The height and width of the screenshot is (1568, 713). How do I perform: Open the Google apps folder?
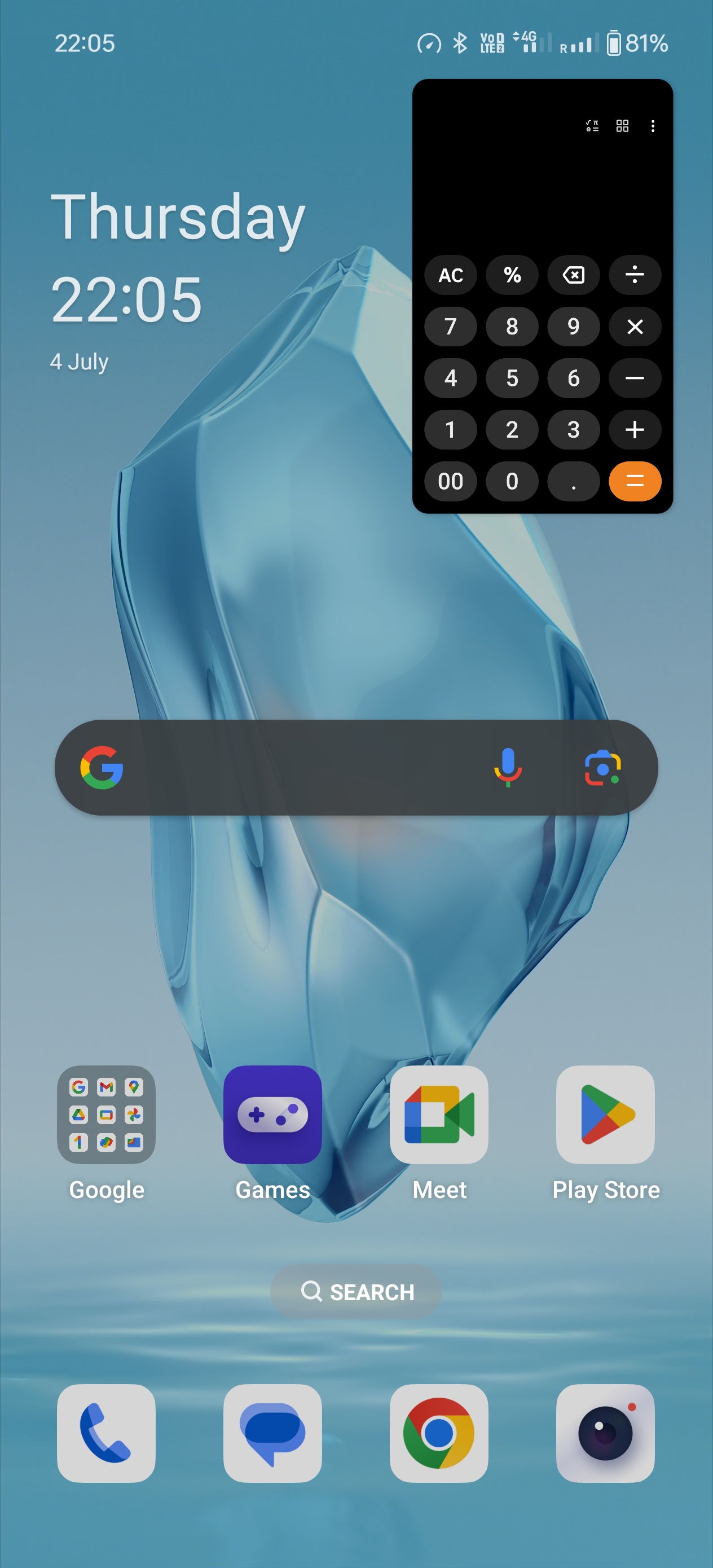click(107, 1115)
